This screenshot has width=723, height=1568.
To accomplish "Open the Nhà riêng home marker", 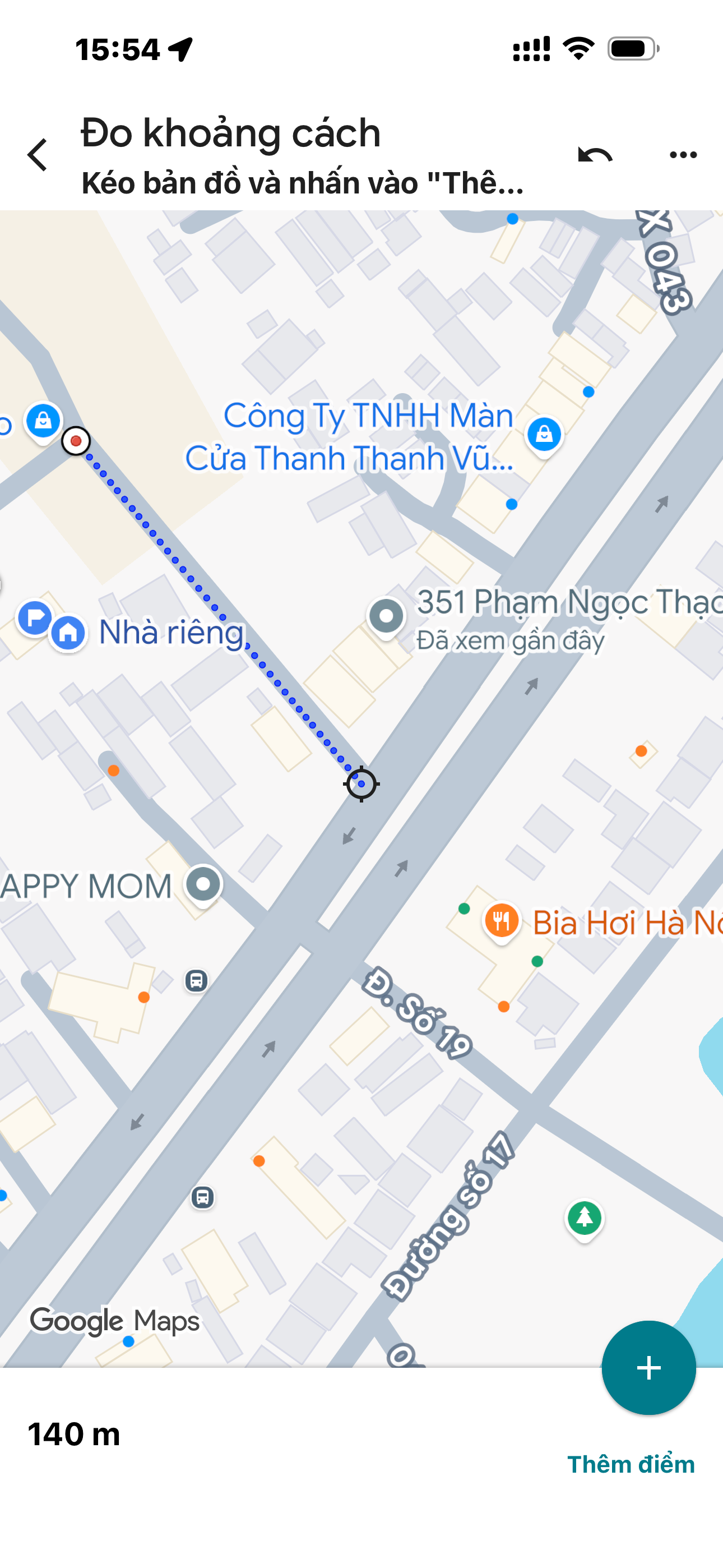I will coord(68,633).
